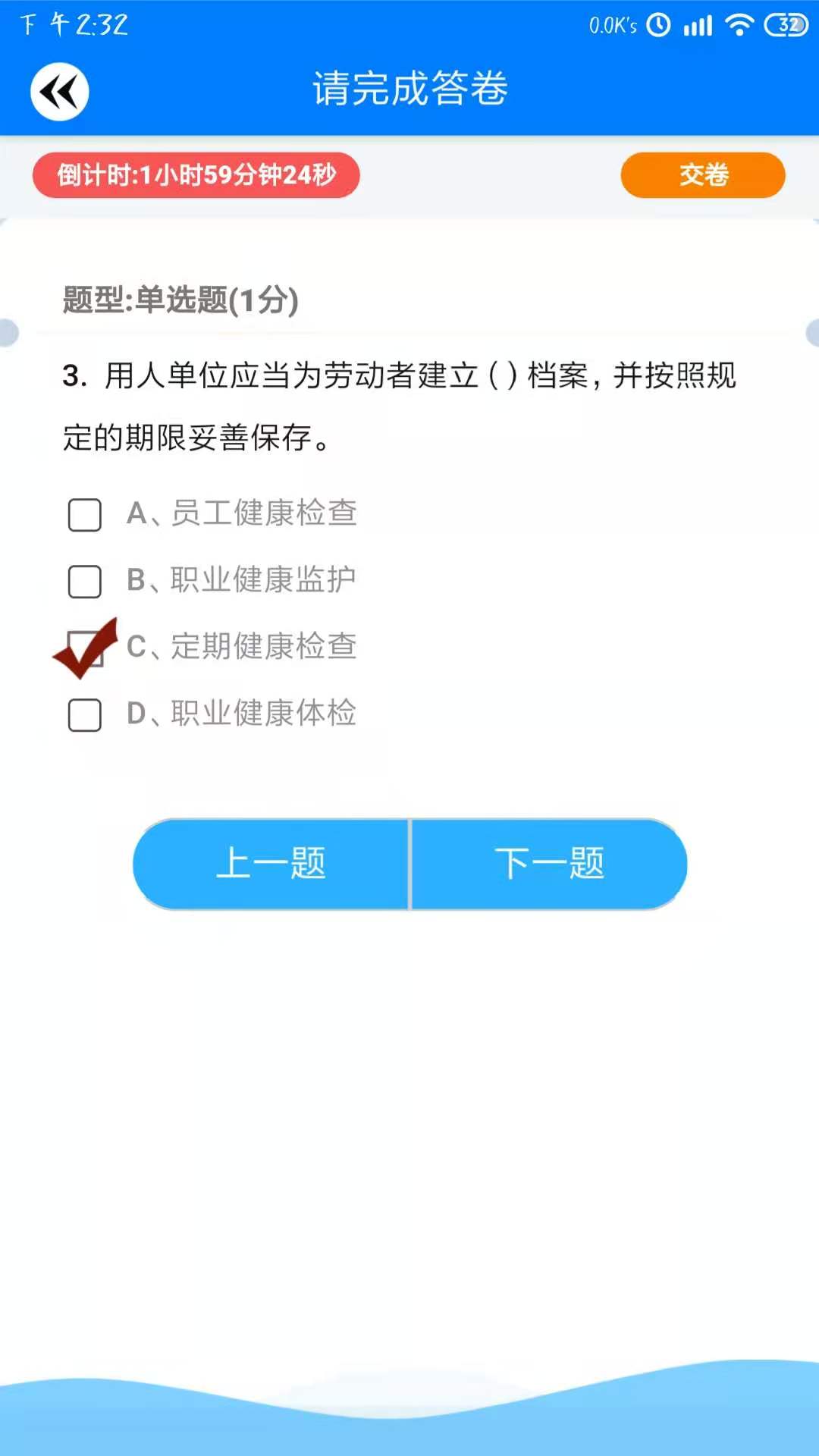
Task: Go to previous question 上一题
Action: (x=271, y=864)
